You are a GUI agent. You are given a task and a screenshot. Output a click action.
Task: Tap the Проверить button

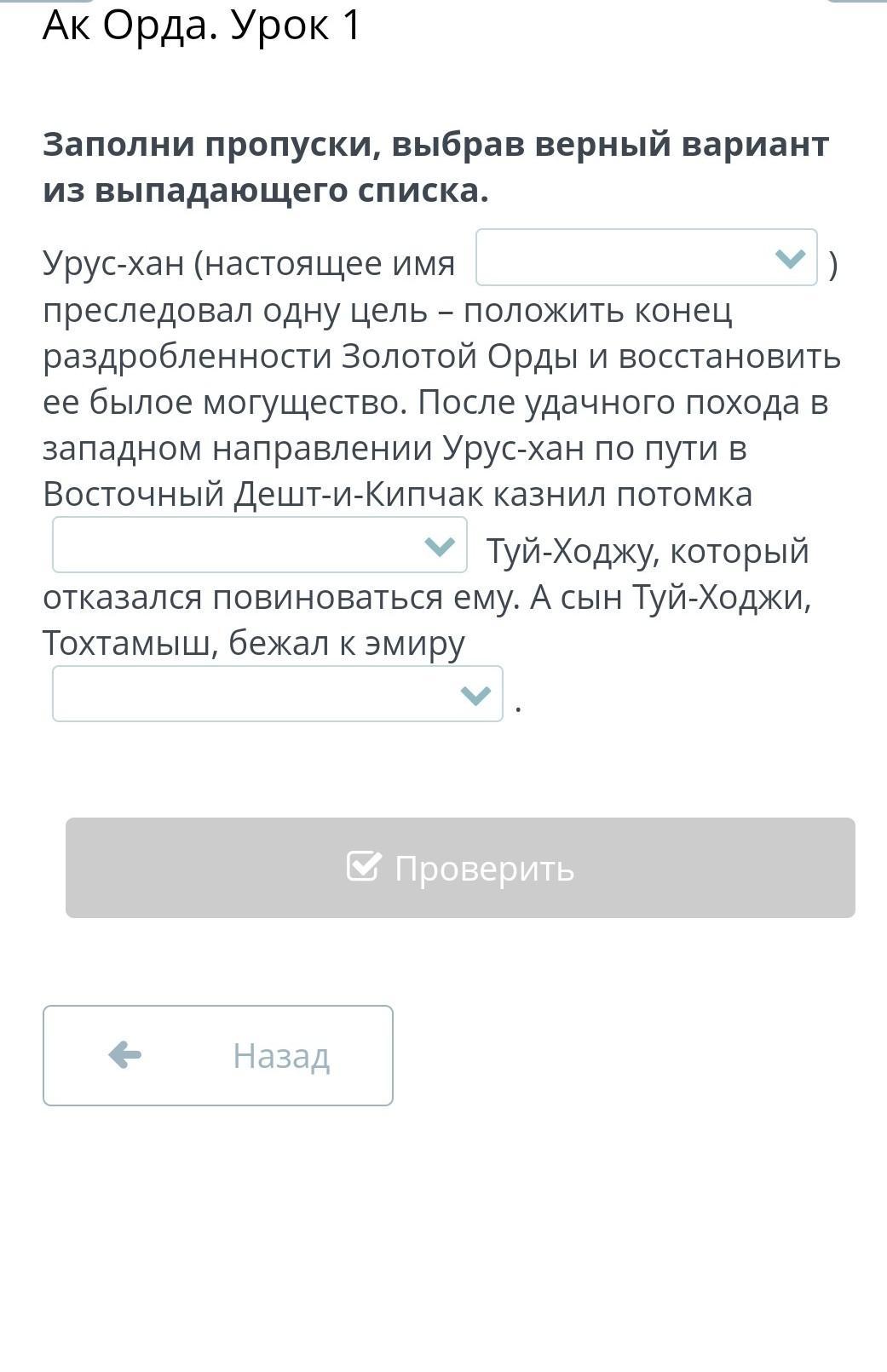pos(460,868)
